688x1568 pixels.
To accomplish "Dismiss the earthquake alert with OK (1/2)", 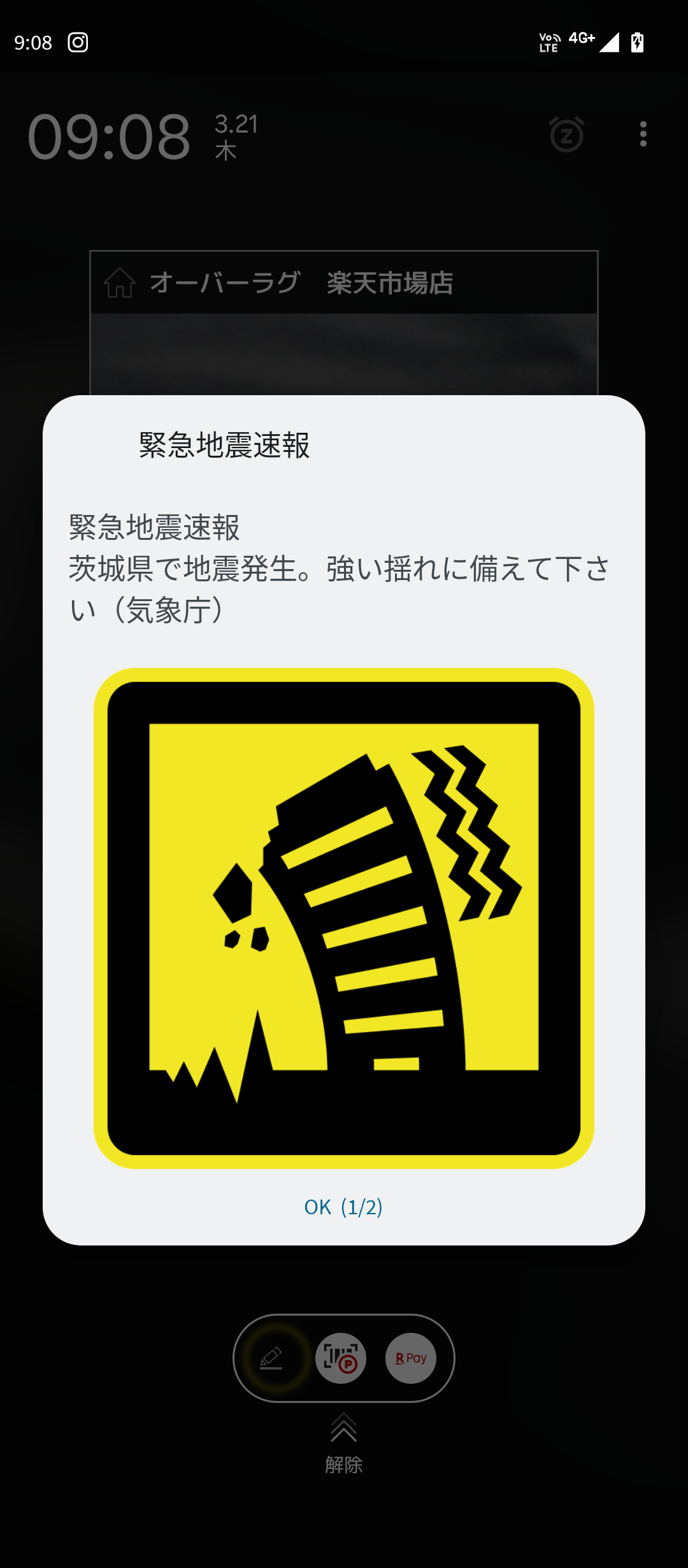I will (x=343, y=1207).
